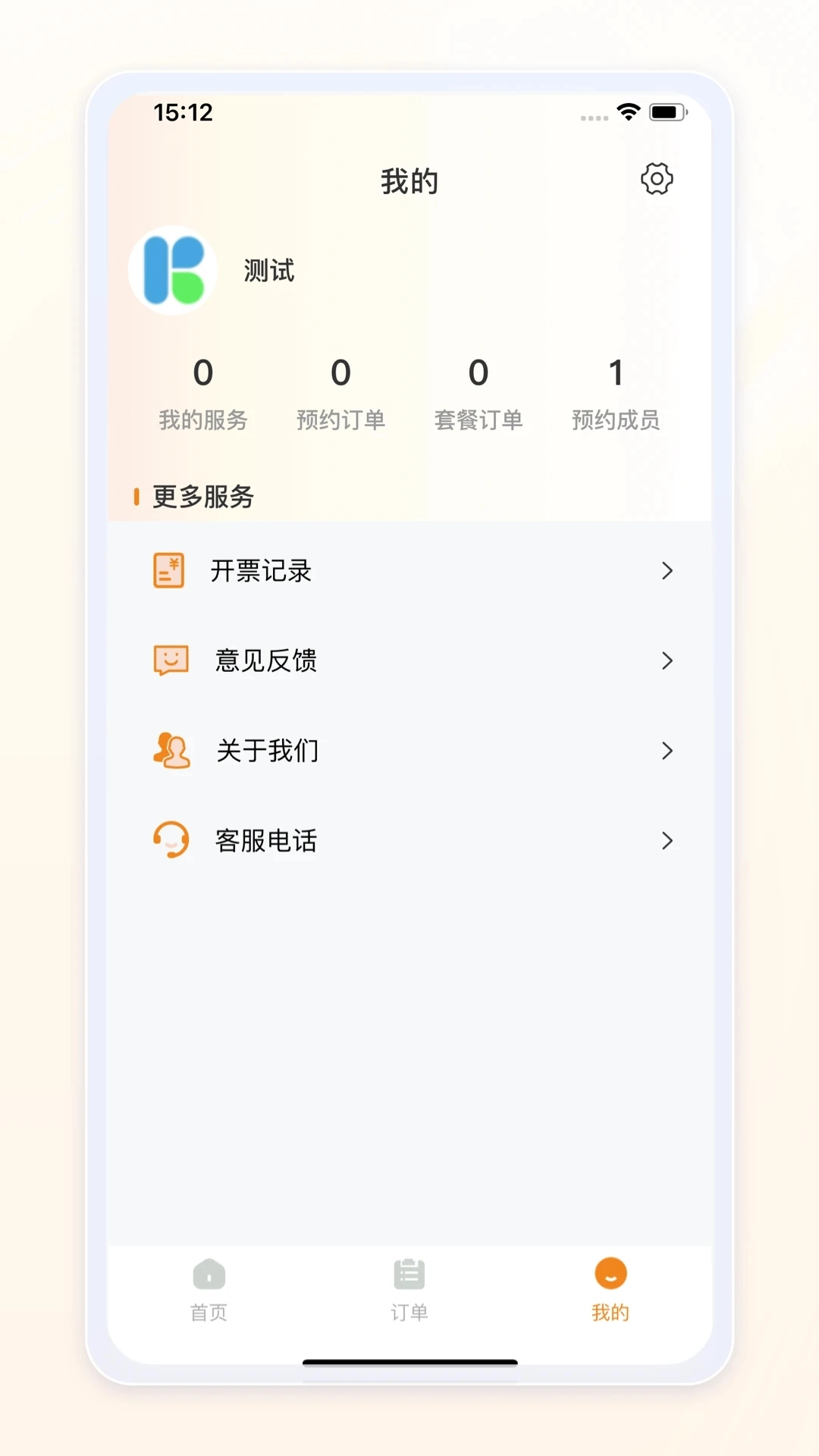Tap the user avatar with K logo
The image size is (819, 1456).
[x=173, y=270]
